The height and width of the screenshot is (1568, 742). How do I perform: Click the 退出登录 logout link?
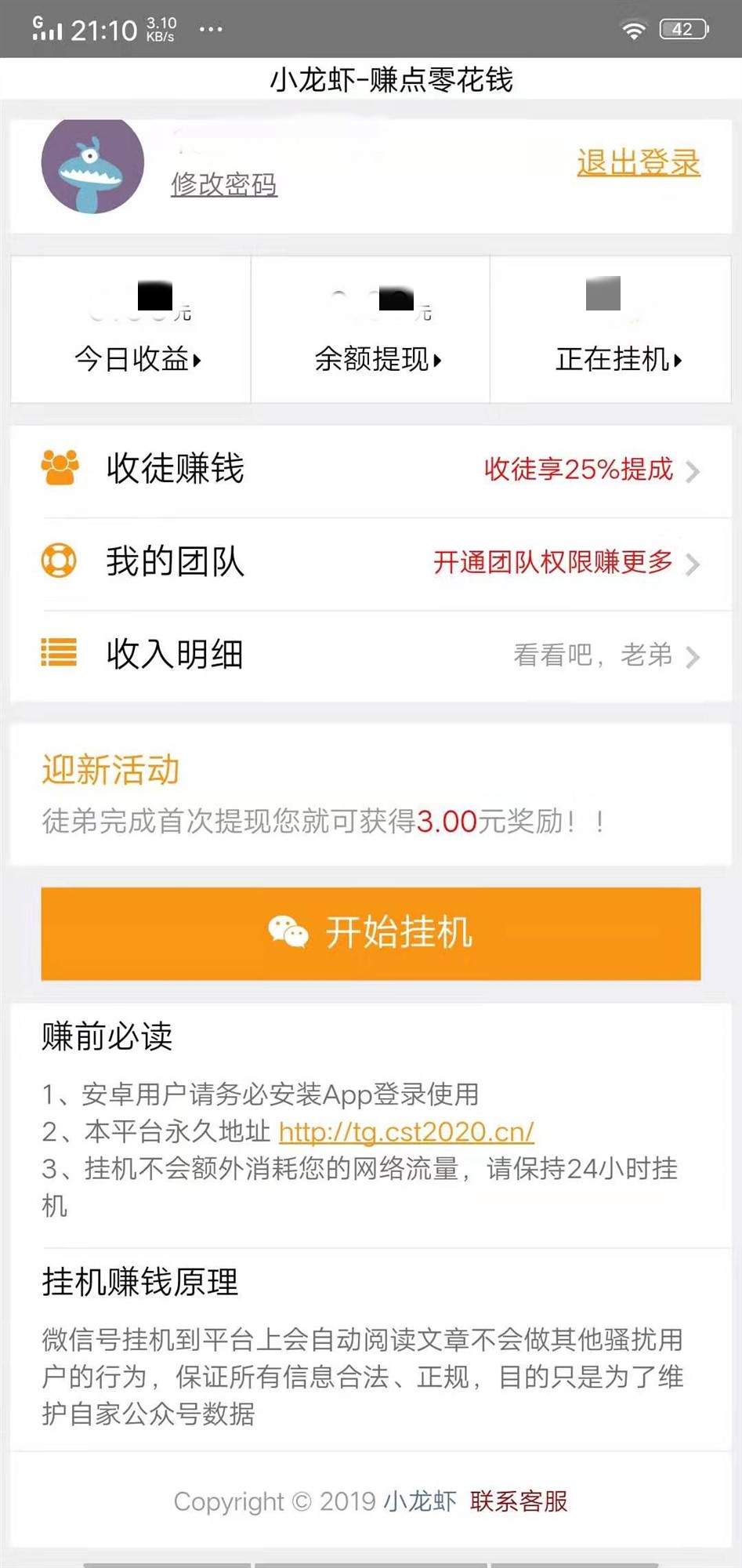pyautogui.click(x=637, y=162)
